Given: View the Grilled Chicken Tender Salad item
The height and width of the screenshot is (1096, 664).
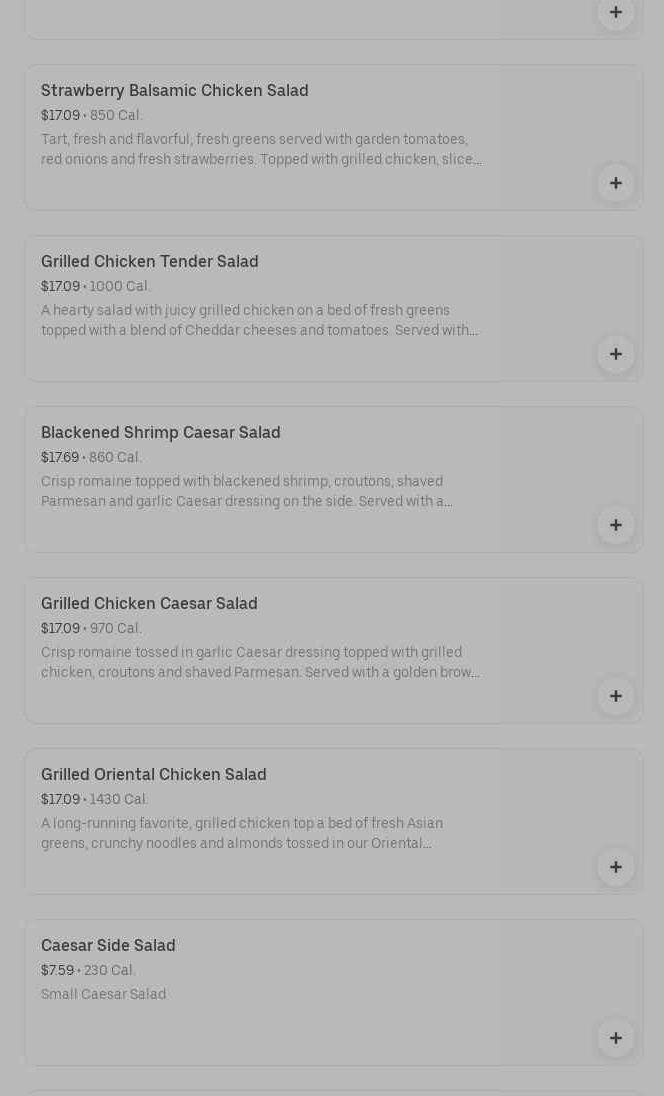Looking at the screenshot, I should [x=333, y=309].
